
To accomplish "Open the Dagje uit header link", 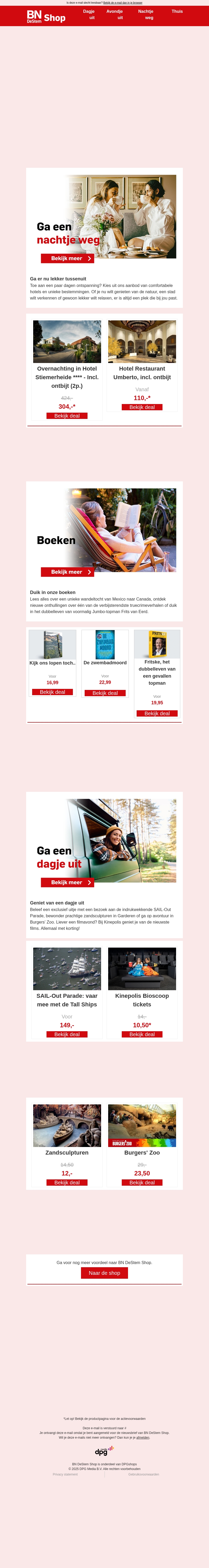I will (x=89, y=15).
